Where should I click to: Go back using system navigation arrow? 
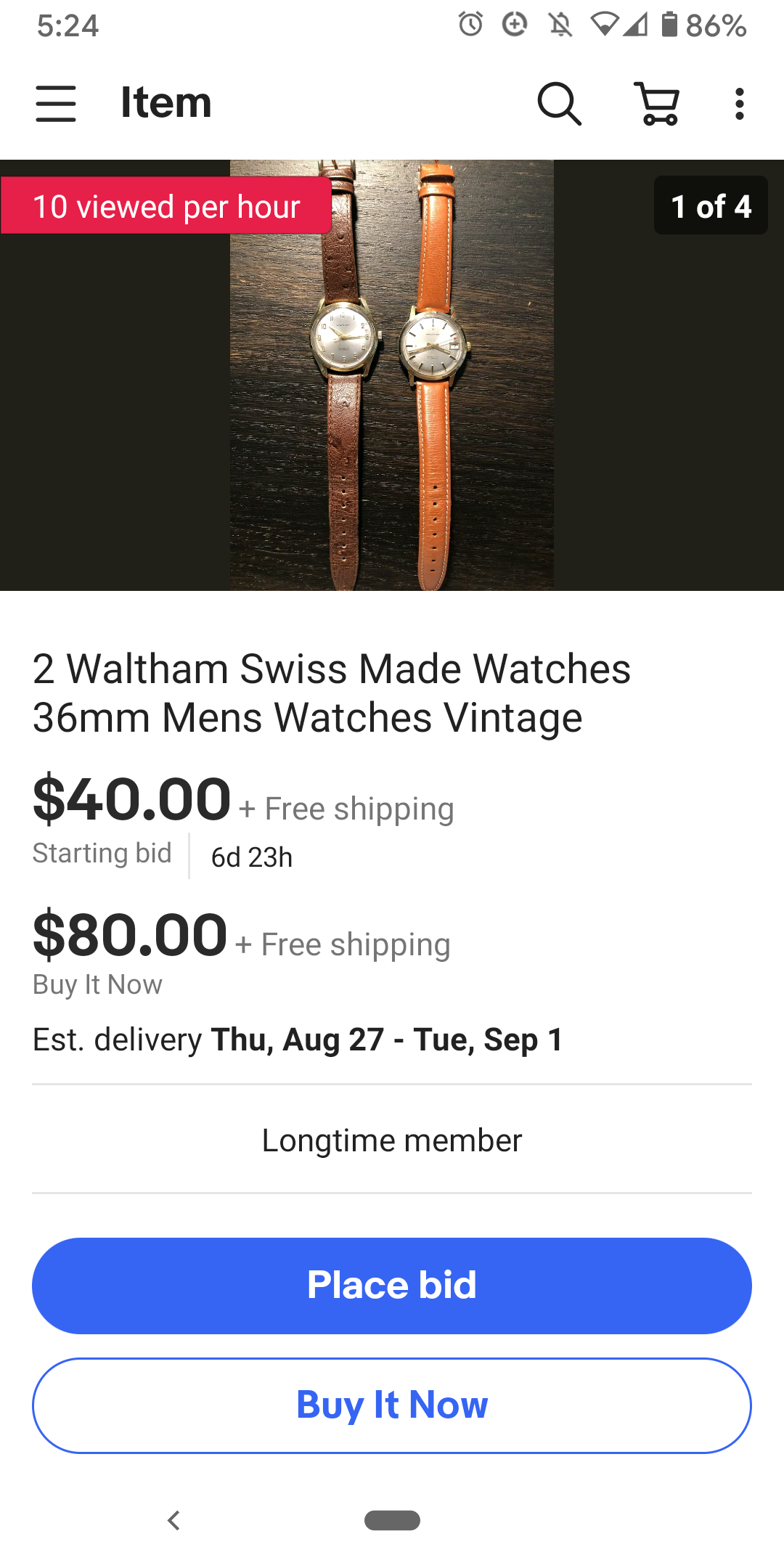pyautogui.click(x=173, y=1520)
